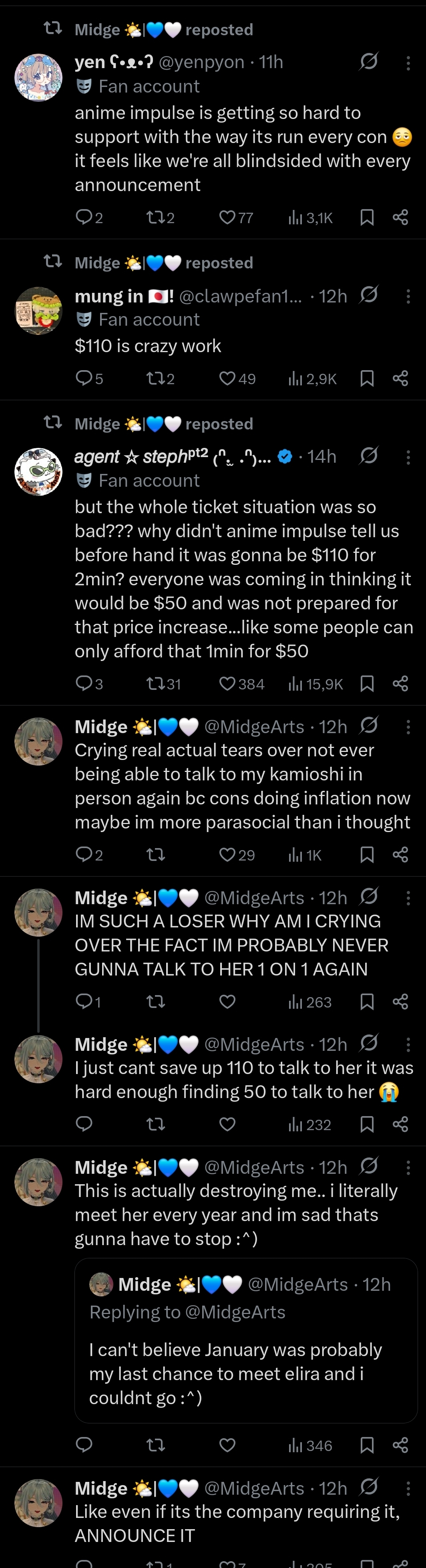Open overflow menu on yen's post

408,62
